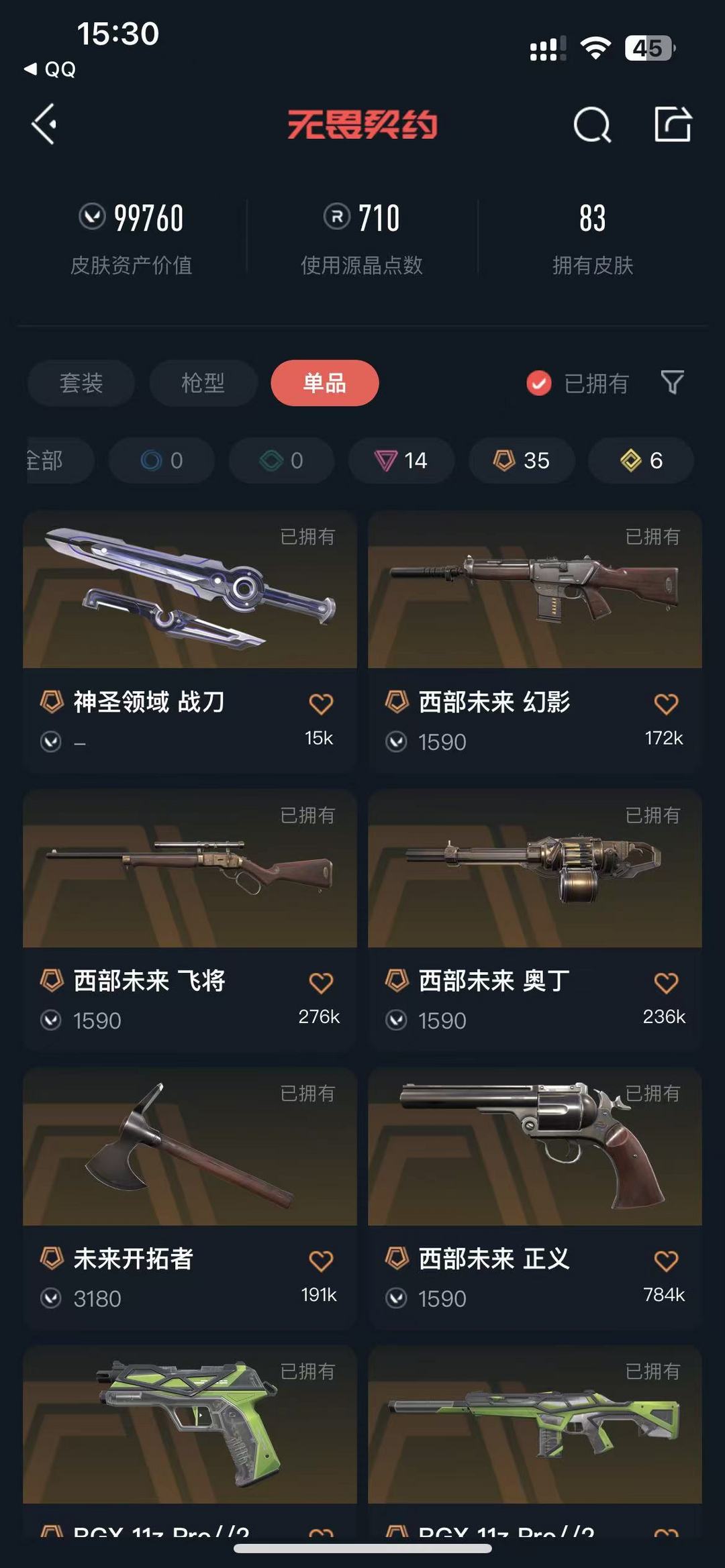
Task: Return to QQ via the status bar link
Action: pyautogui.click(x=50, y=69)
